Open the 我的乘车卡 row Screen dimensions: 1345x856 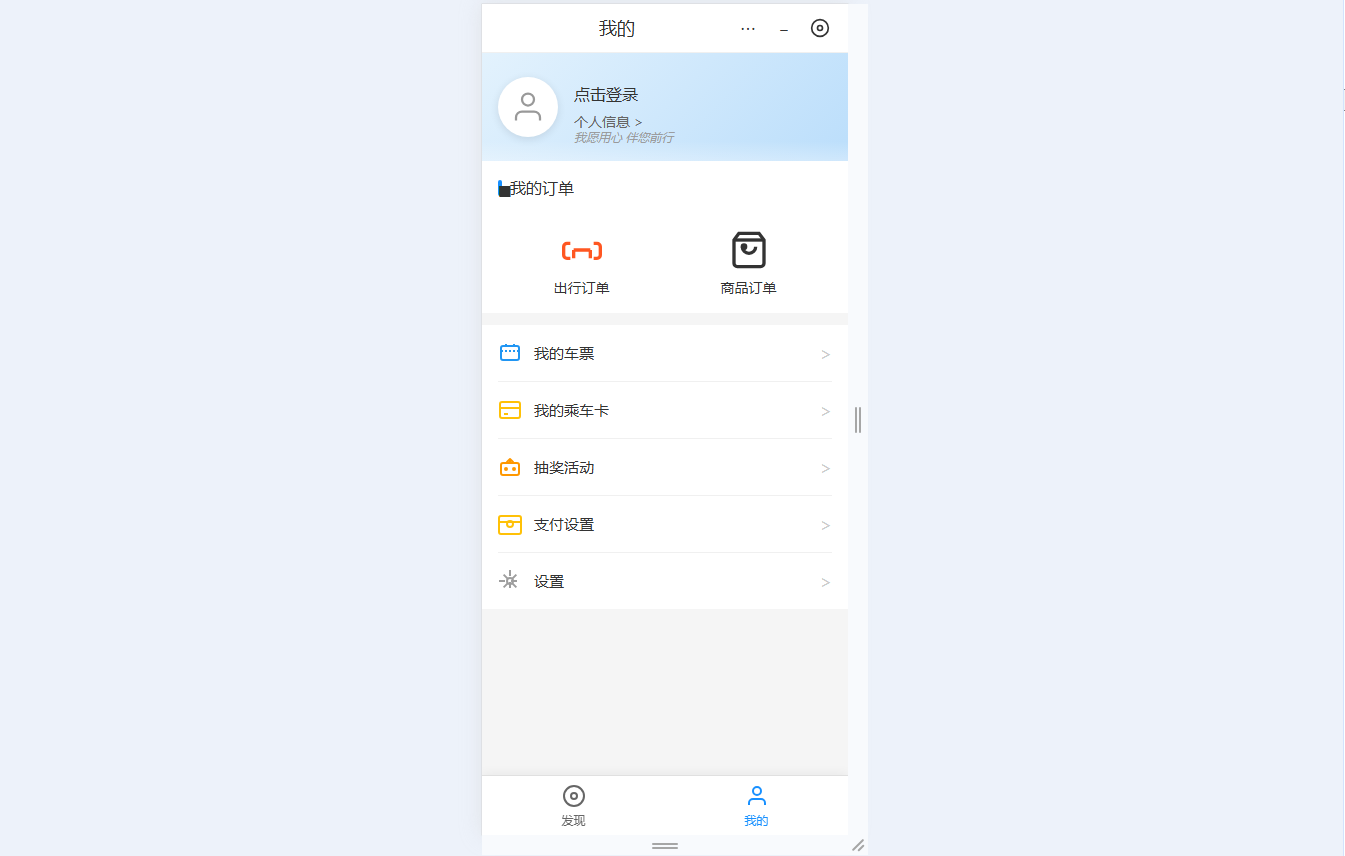(x=664, y=411)
